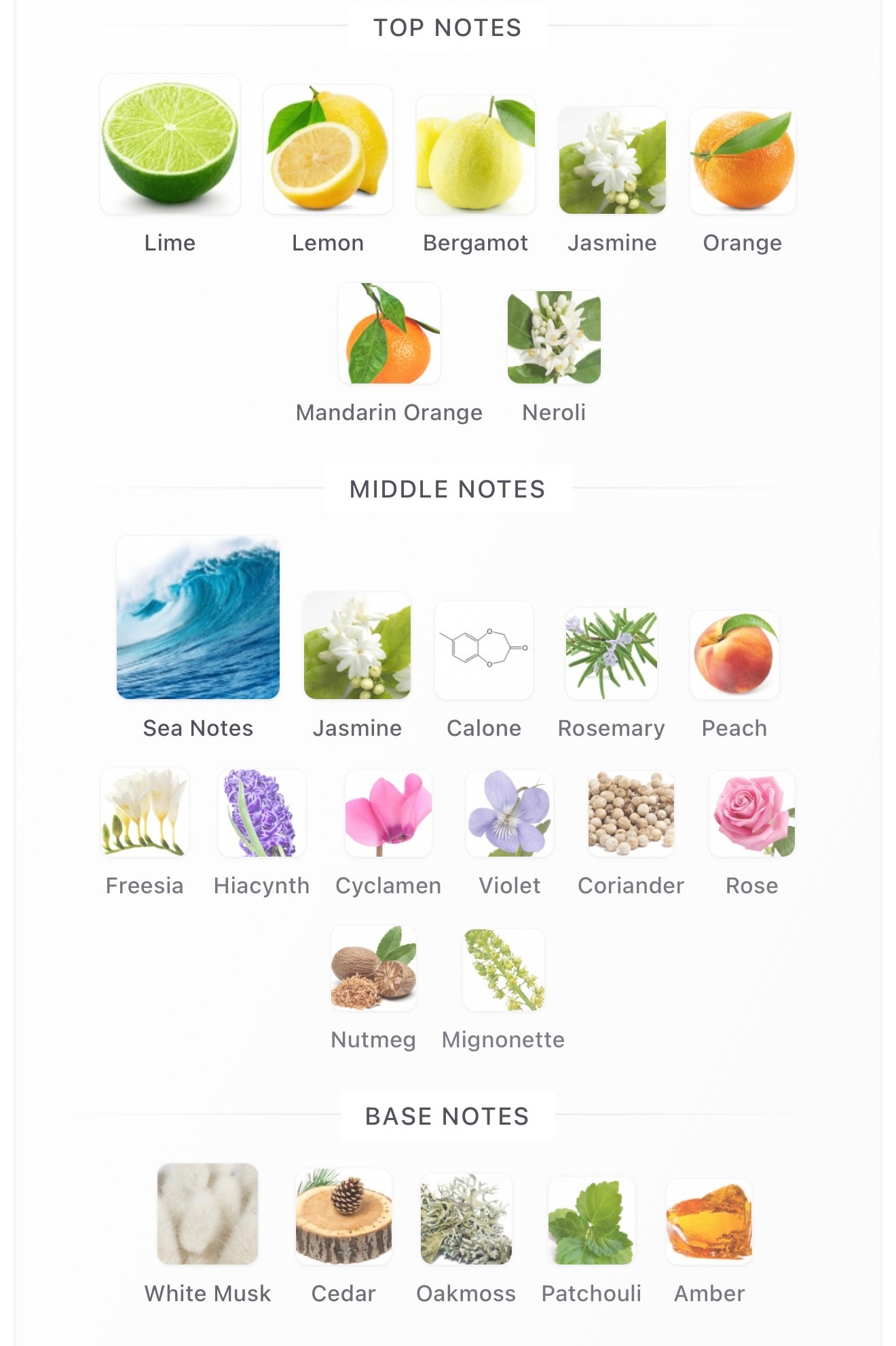View the Mignonette note

click(503, 969)
